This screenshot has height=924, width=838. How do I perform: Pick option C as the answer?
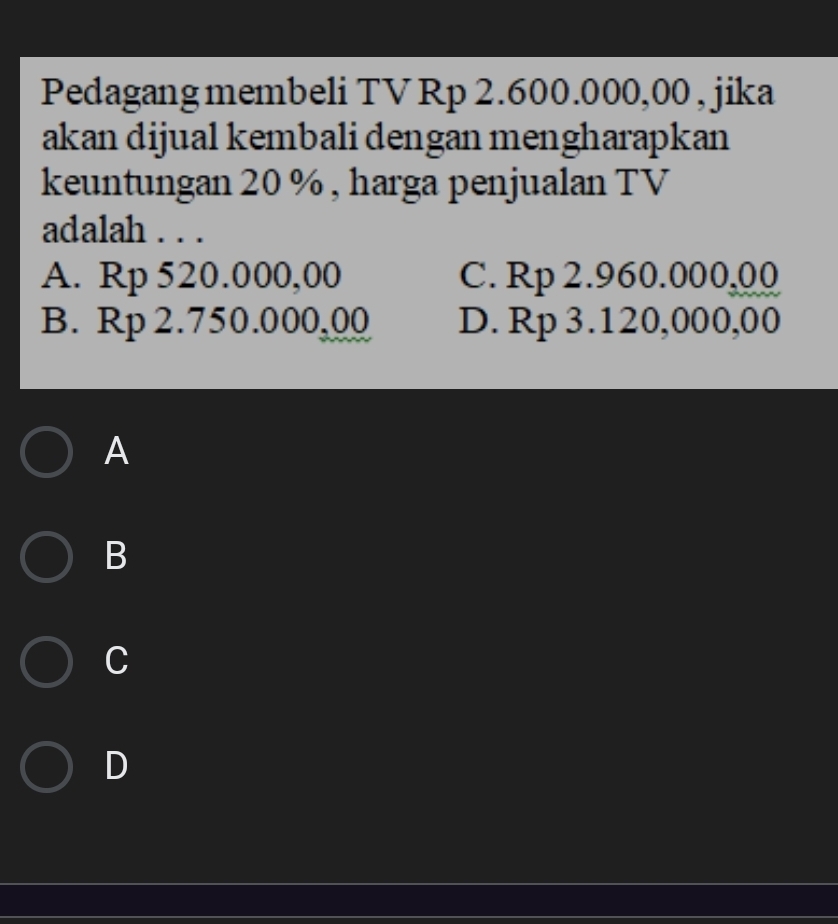[47, 662]
